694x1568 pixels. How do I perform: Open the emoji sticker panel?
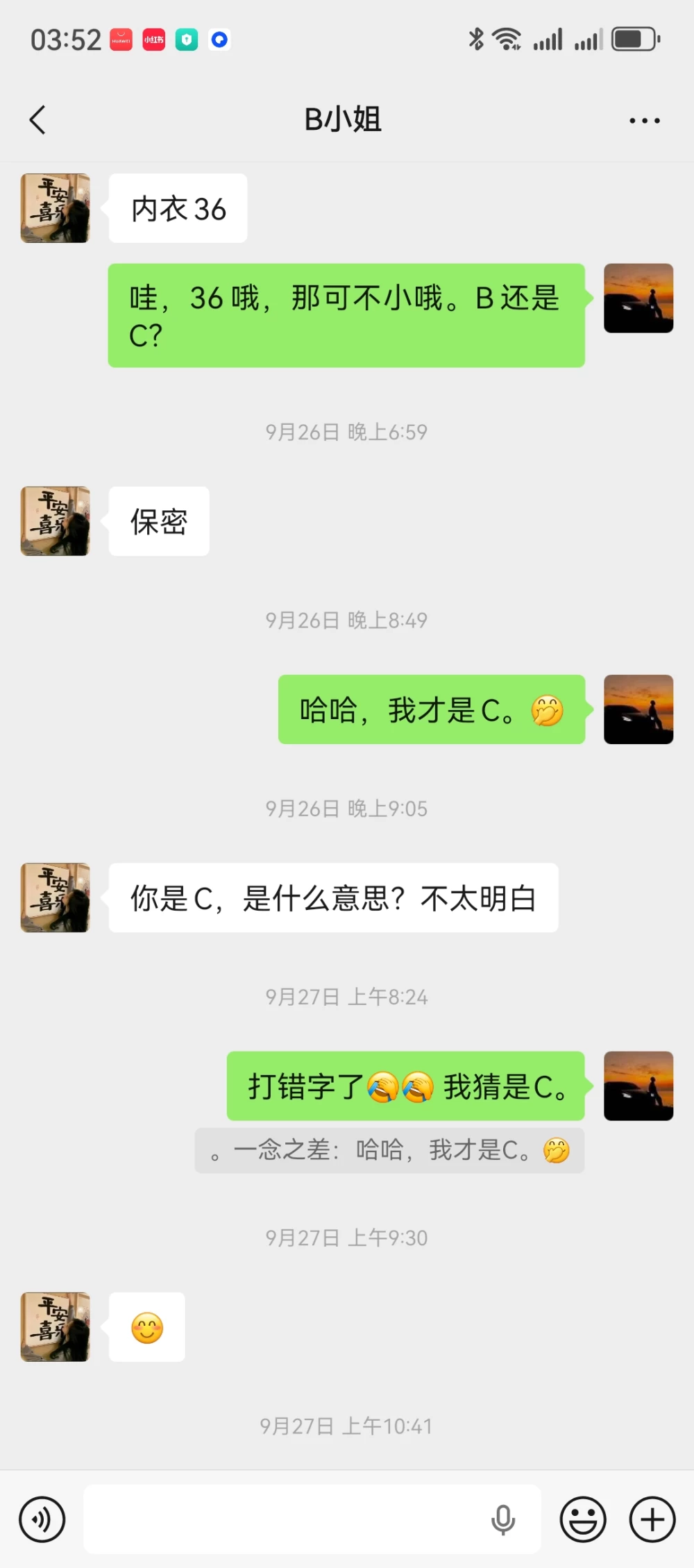click(583, 1519)
